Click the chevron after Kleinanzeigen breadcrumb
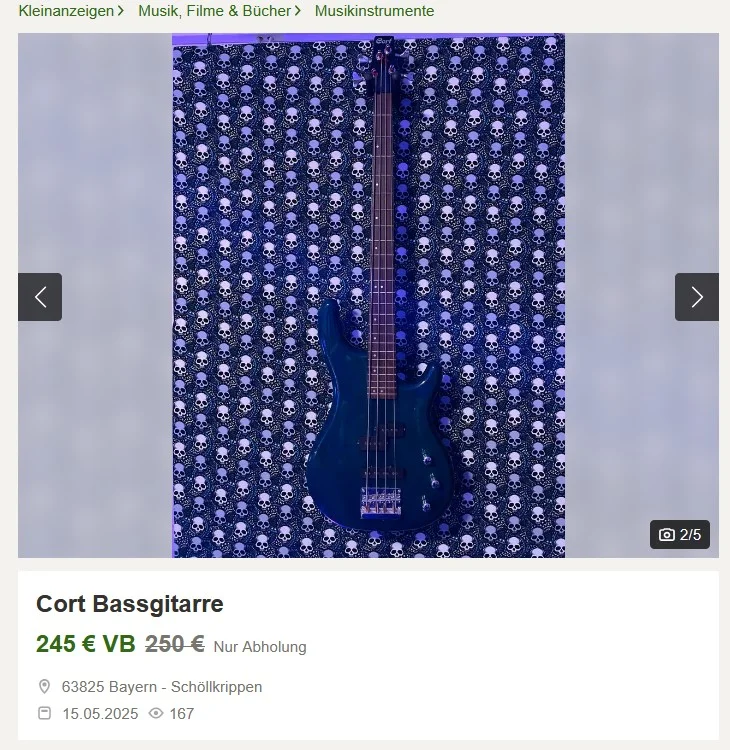Image resolution: width=730 pixels, height=750 pixels. [122, 10]
